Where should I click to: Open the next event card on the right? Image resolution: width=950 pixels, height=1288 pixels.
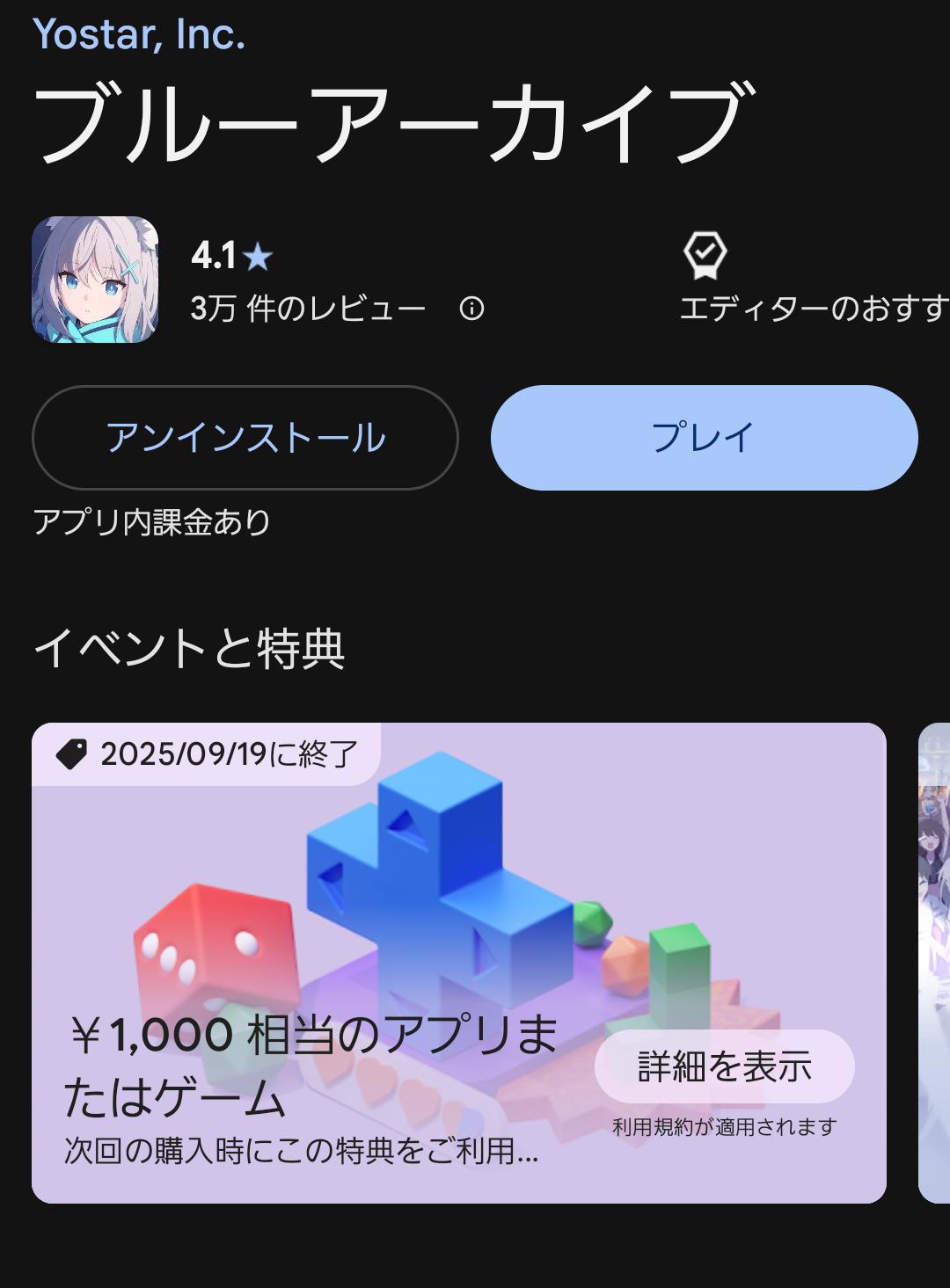point(934,963)
